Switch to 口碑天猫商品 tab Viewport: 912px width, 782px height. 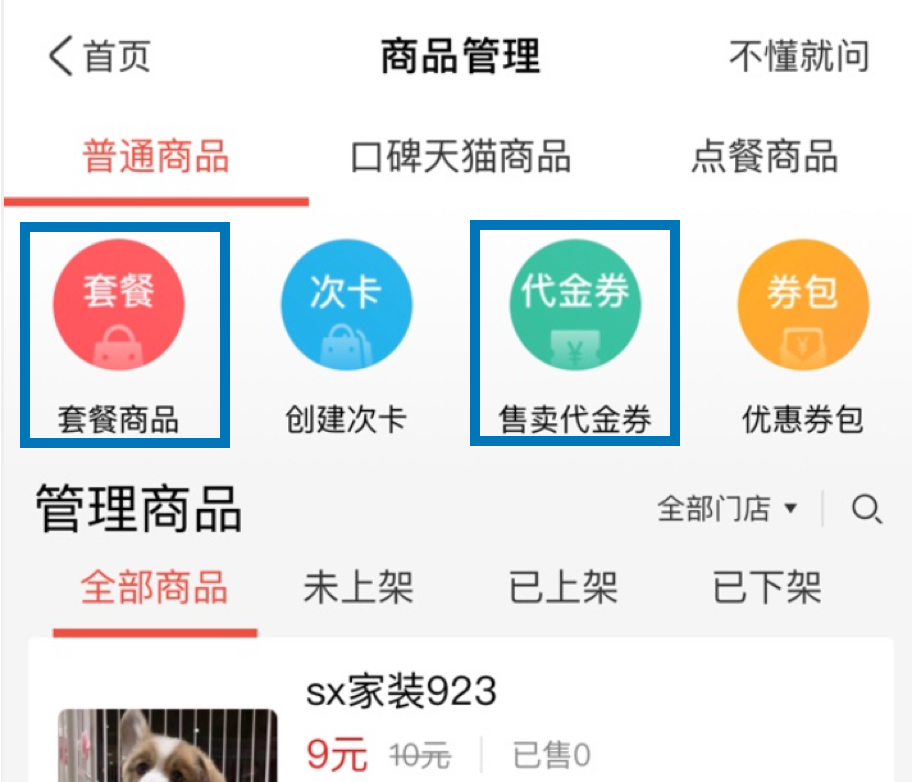(x=460, y=157)
